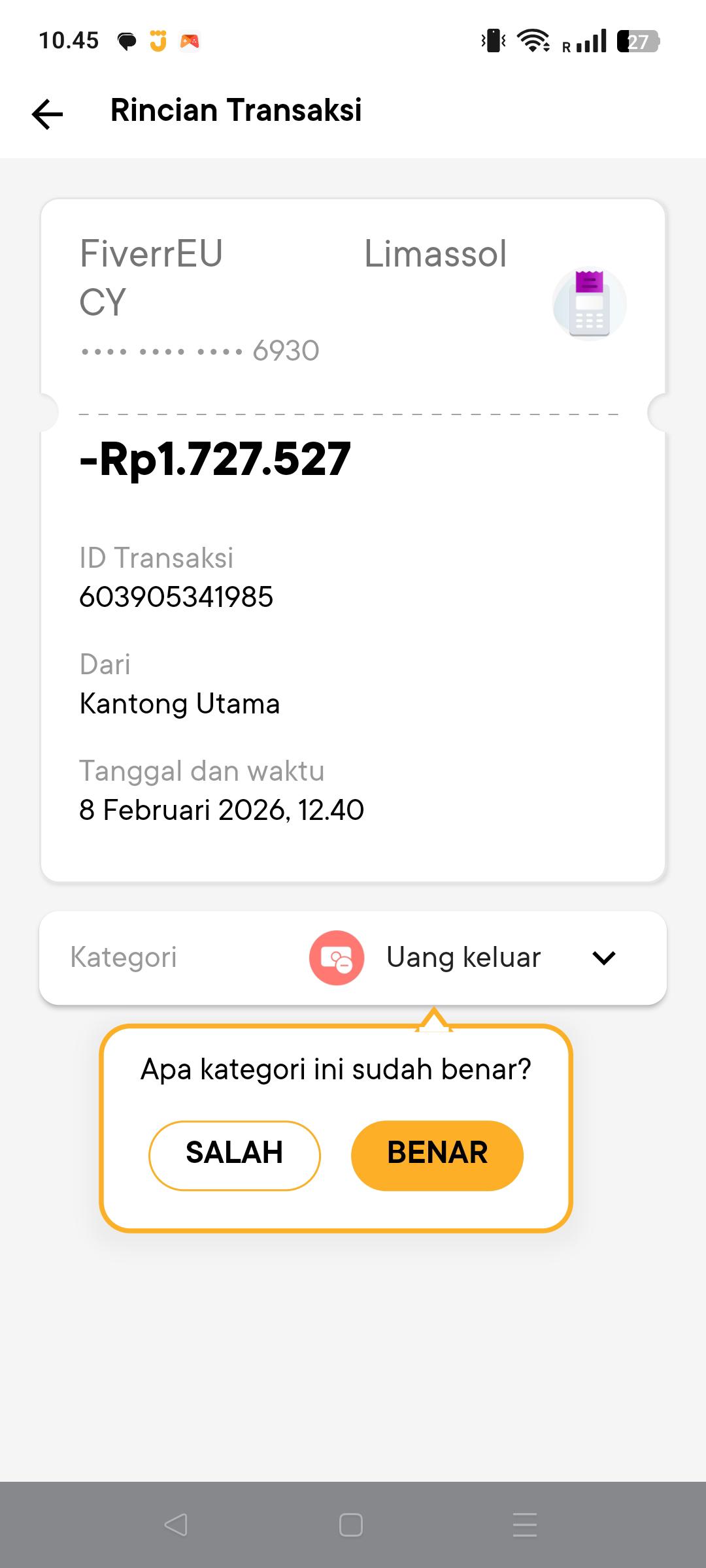The image size is (706, 1568).
Task: Open recent apps from navigation bar
Action: coord(525,1525)
